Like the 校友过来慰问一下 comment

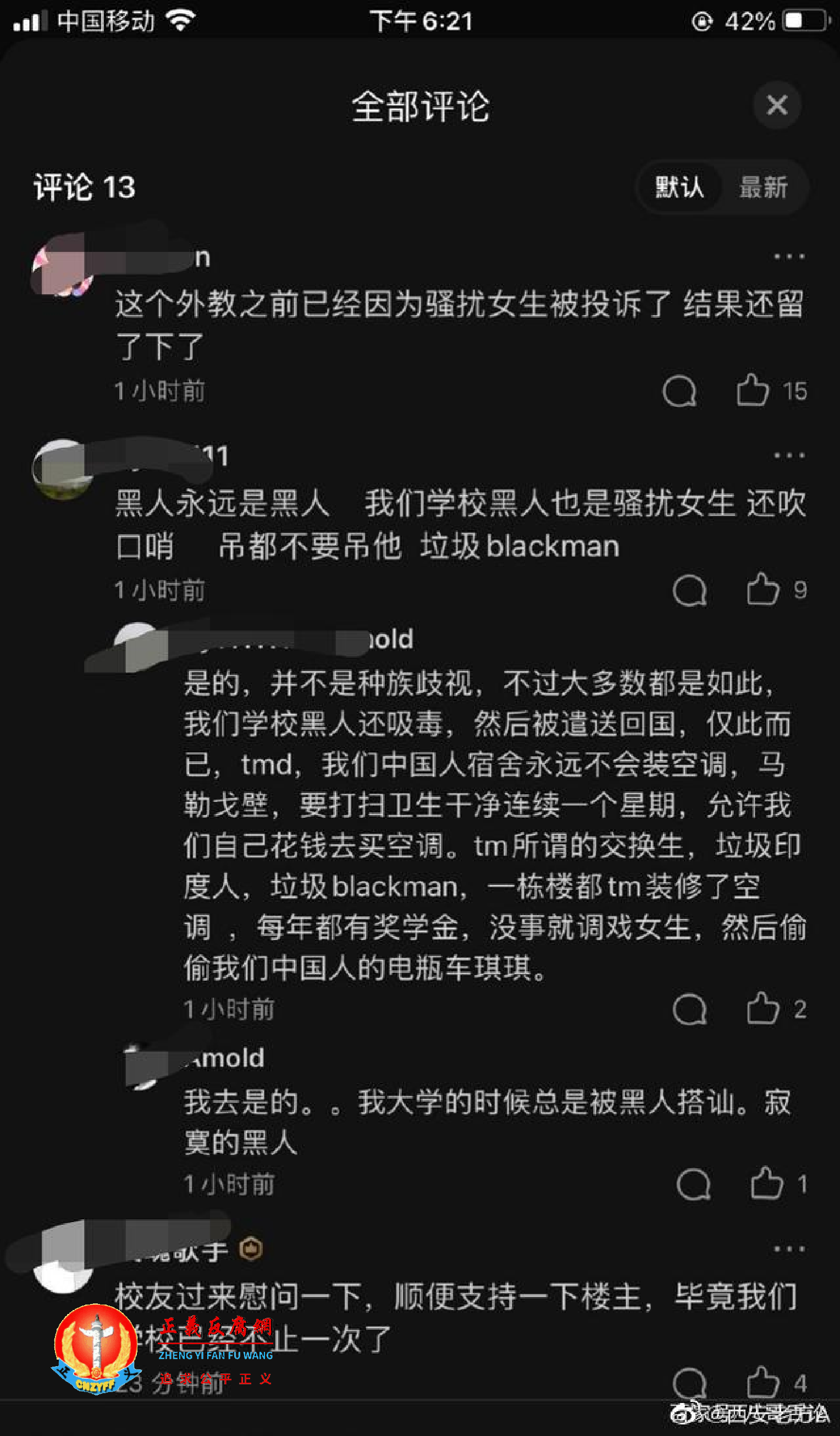(762, 1382)
